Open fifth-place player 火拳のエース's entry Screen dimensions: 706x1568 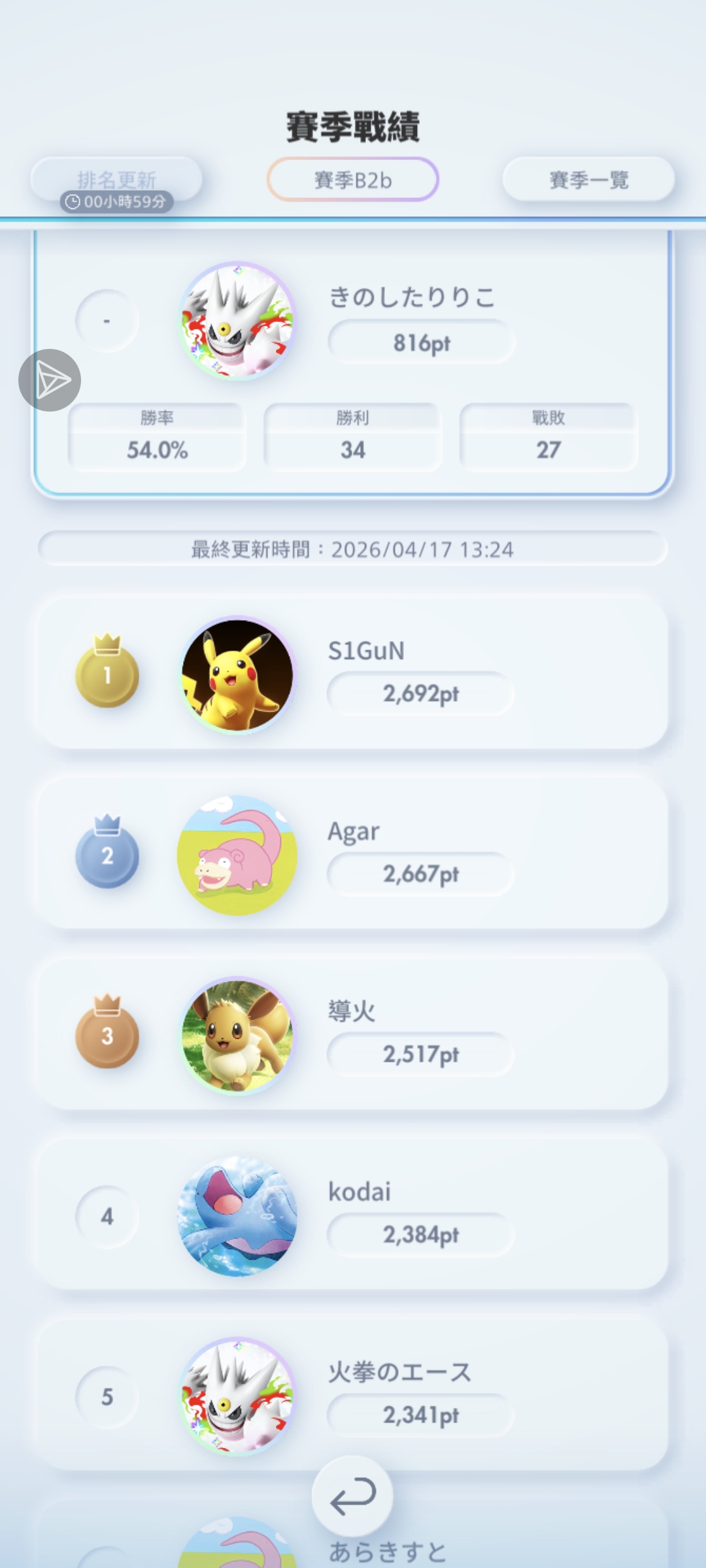click(x=353, y=1396)
